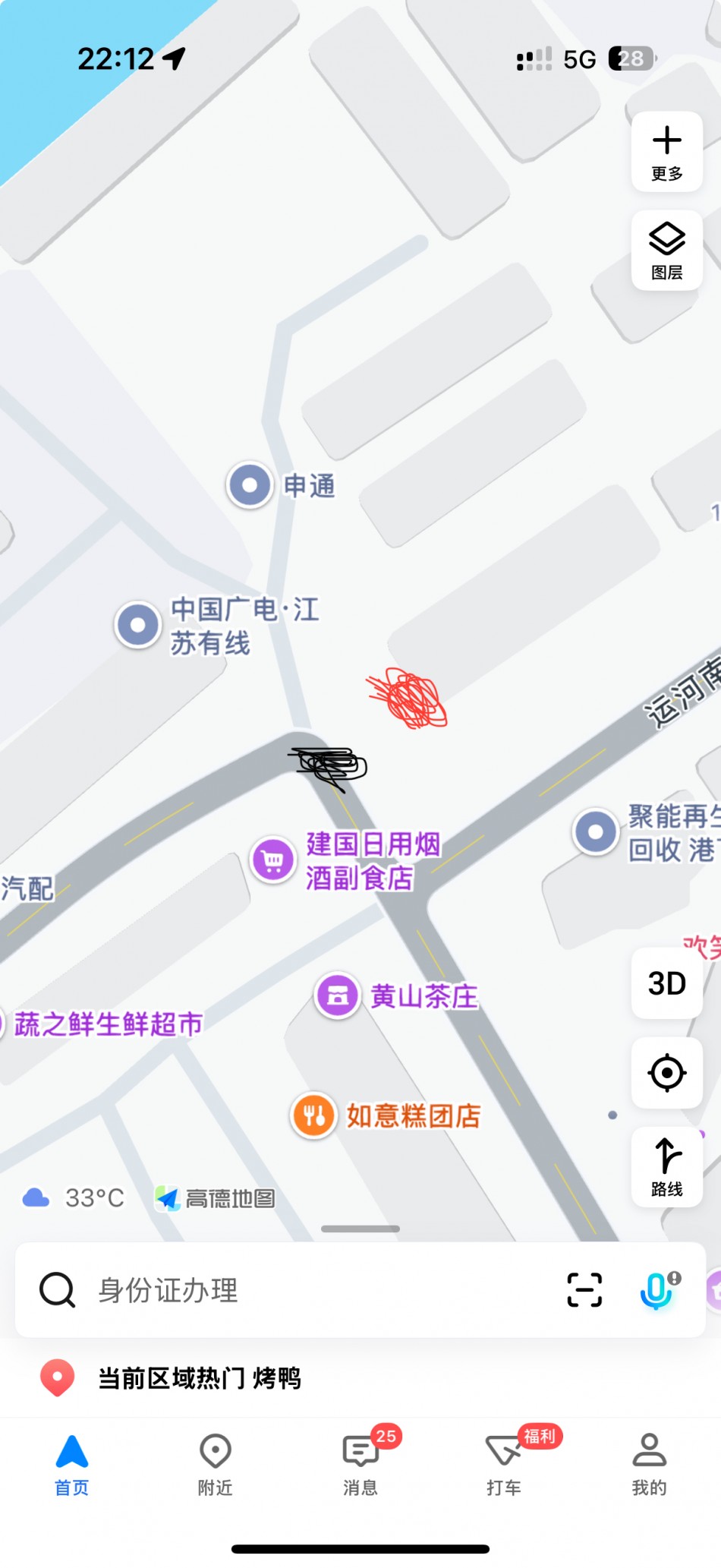Open the scan icon in the search bar
This screenshot has height=1568, width=721.
[x=584, y=1290]
